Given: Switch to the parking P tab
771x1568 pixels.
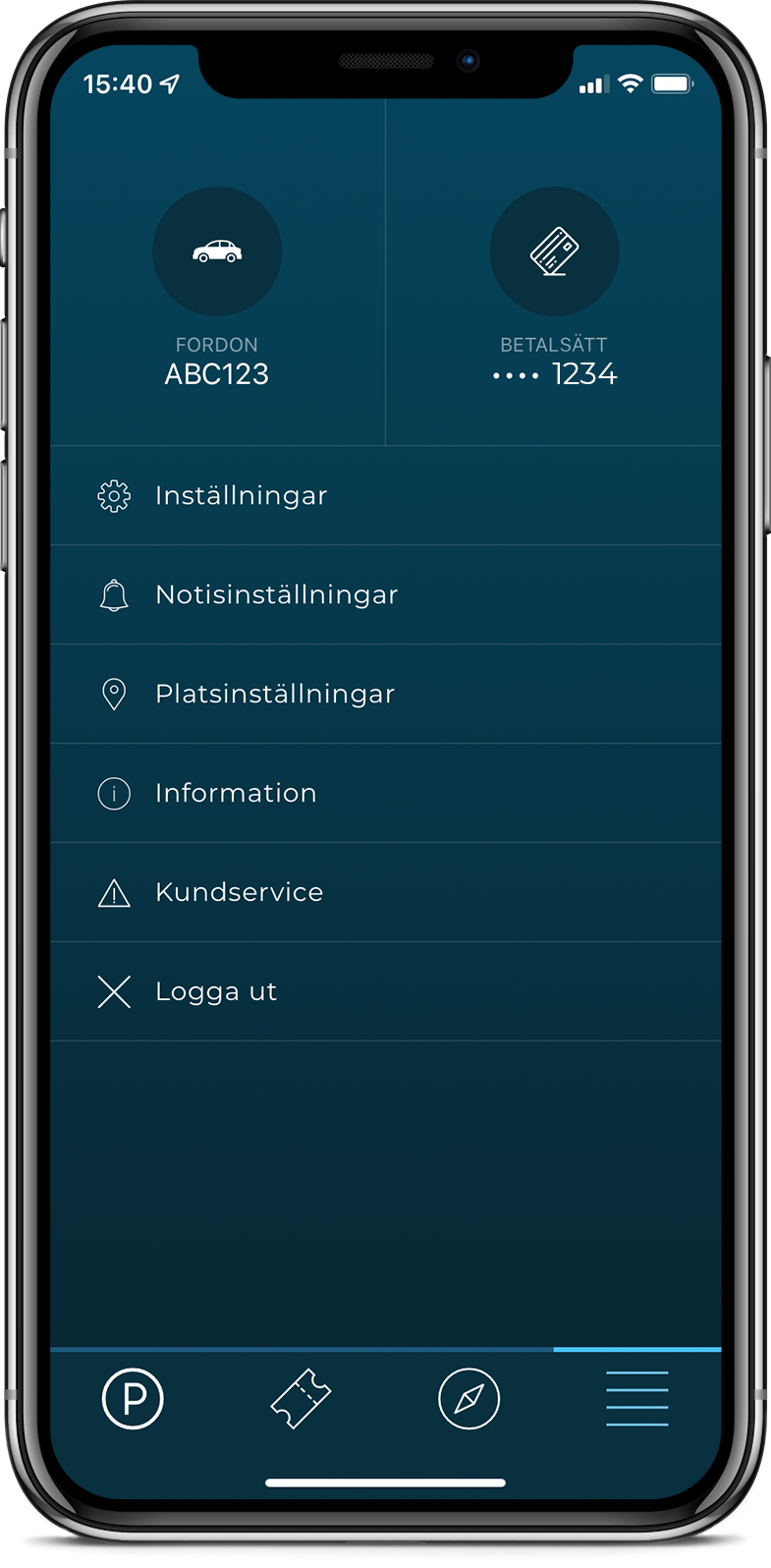Looking at the screenshot, I should 133,1398.
